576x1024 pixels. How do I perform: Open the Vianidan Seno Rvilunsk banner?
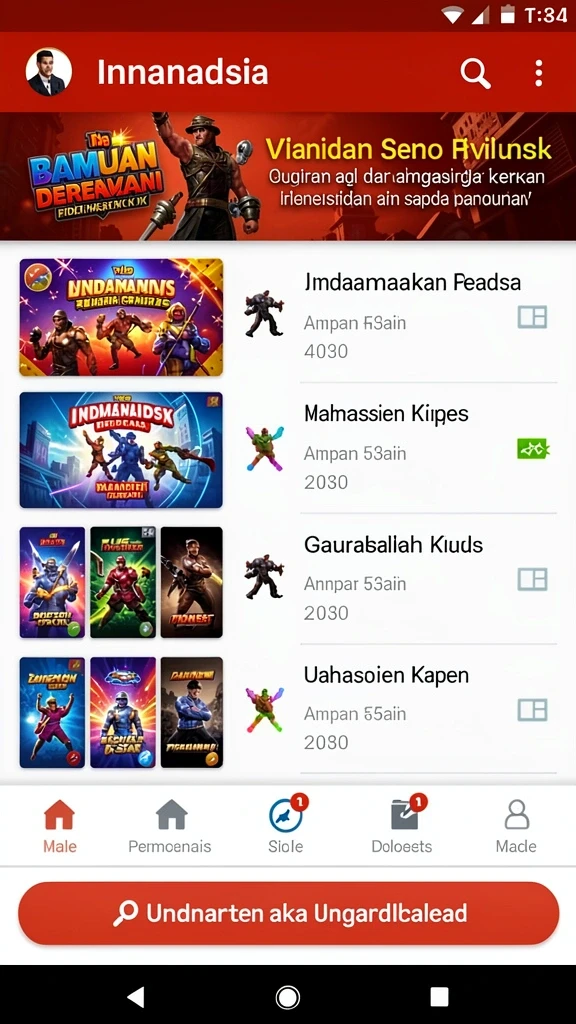pos(288,176)
